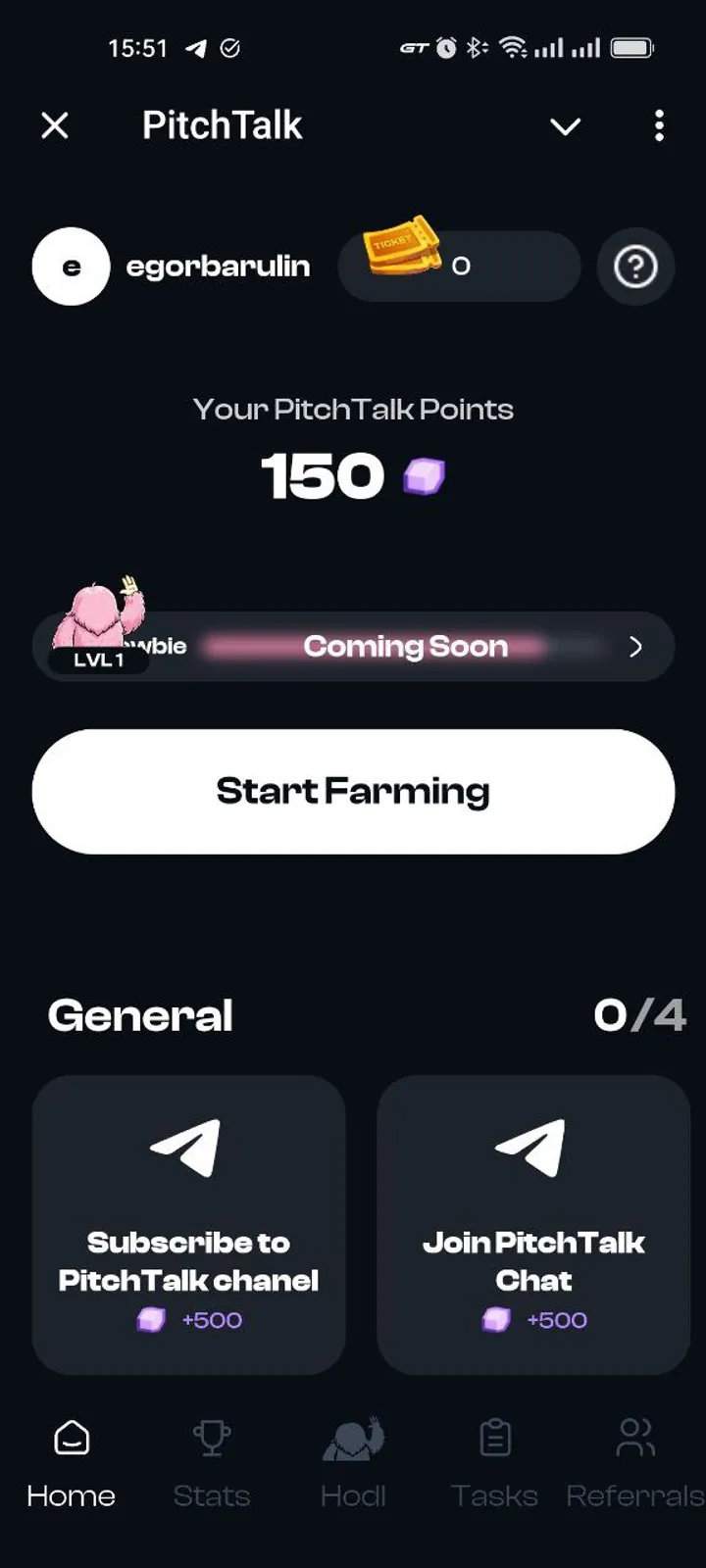706x1568 pixels.
Task: Open Join PitchTalk Chat task card
Action: pos(533,1225)
